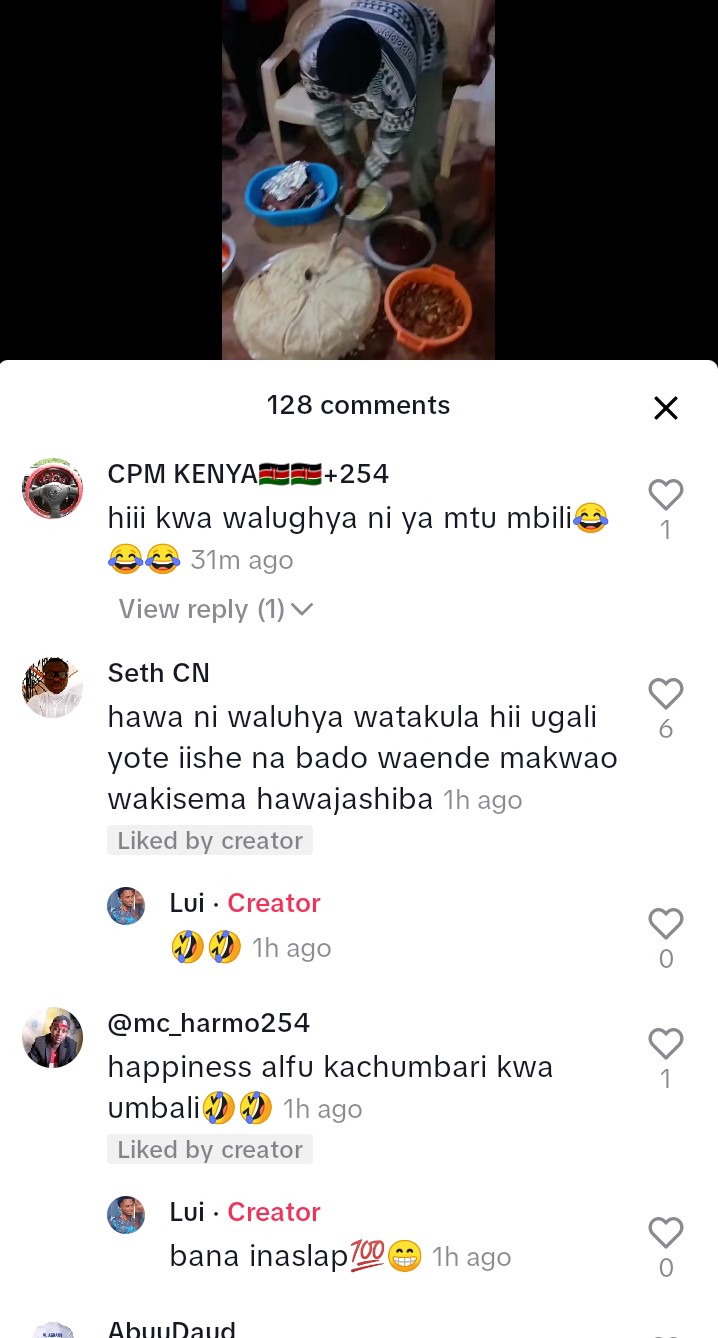Open @mc_harmo254's profile avatar
The width and height of the screenshot is (718, 1338).
pyautogui.click(x=52, y=1037)
